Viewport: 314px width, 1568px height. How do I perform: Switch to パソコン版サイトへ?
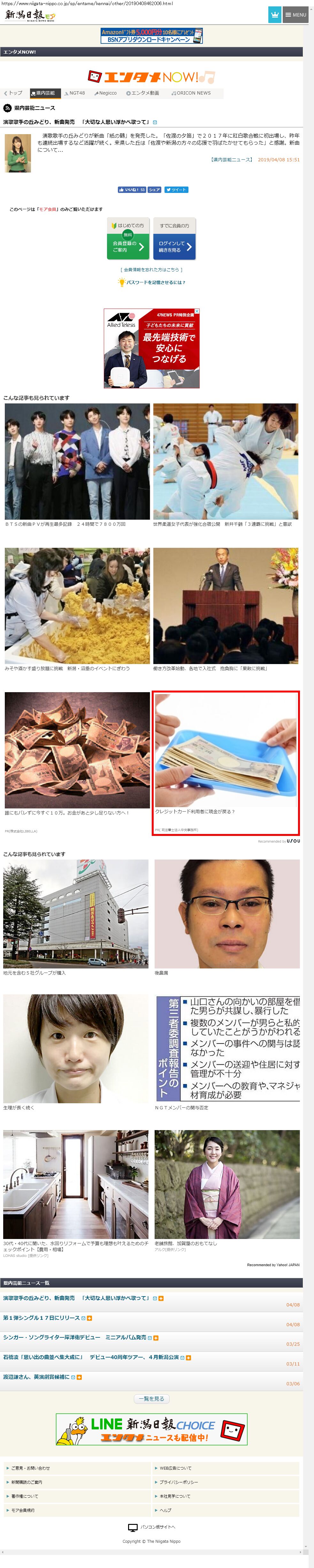coord(152,1526)
